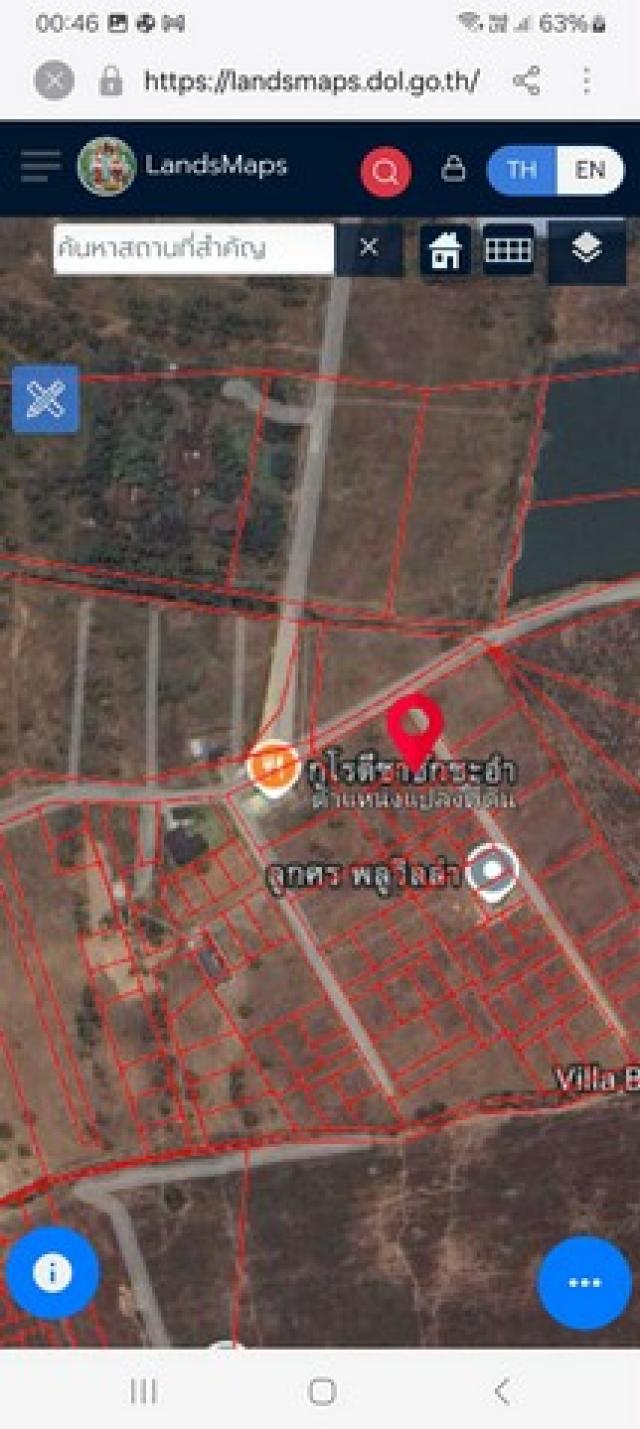640x1429 pixels.
Task: Go to the phone home screen
Action: (322, 1390)
